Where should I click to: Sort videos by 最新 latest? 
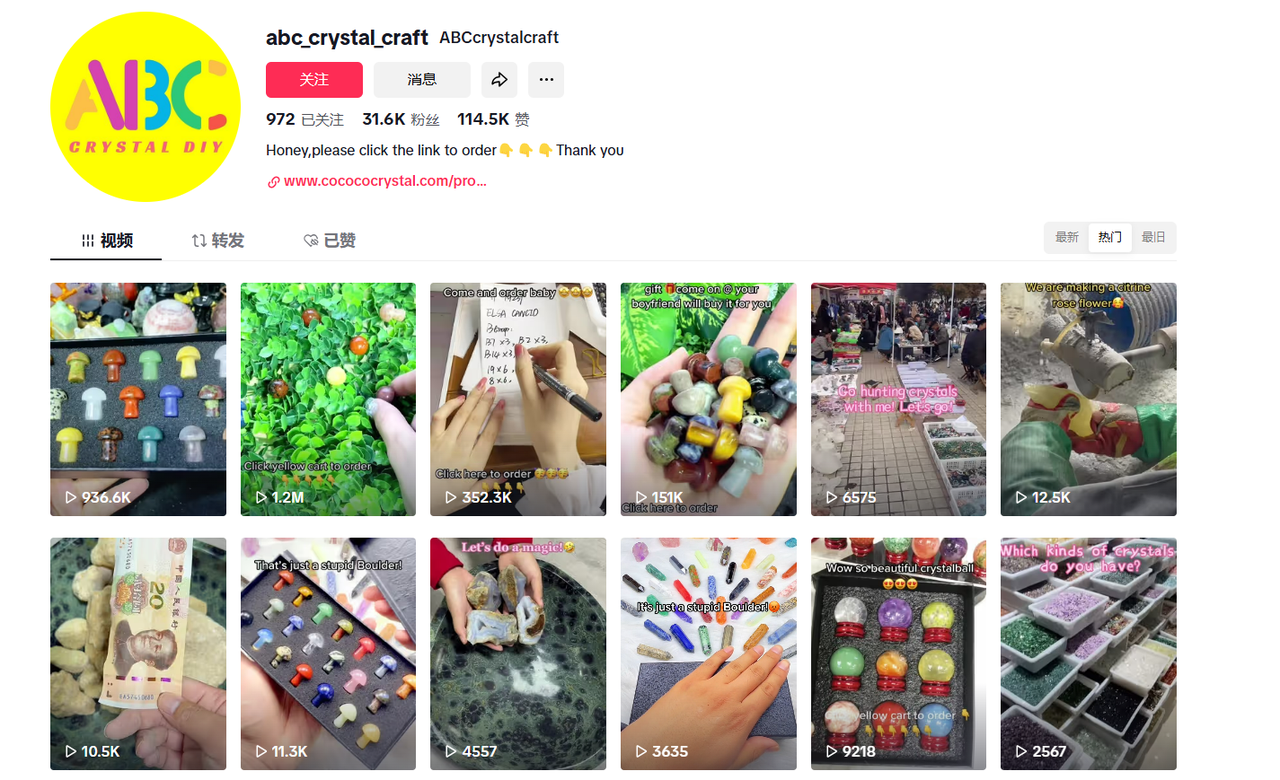pyautogui.click(x=1067, y=237)
